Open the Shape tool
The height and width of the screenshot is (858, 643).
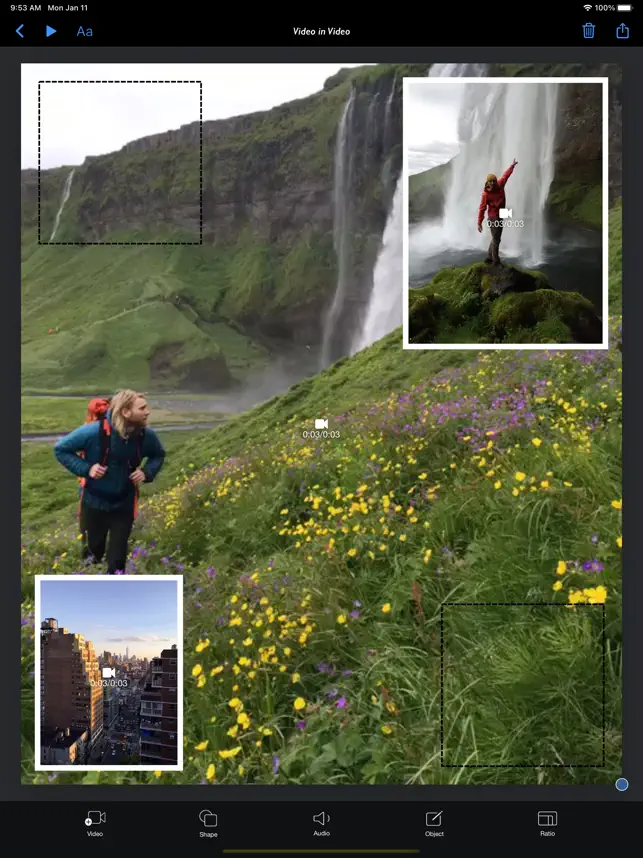208,822
